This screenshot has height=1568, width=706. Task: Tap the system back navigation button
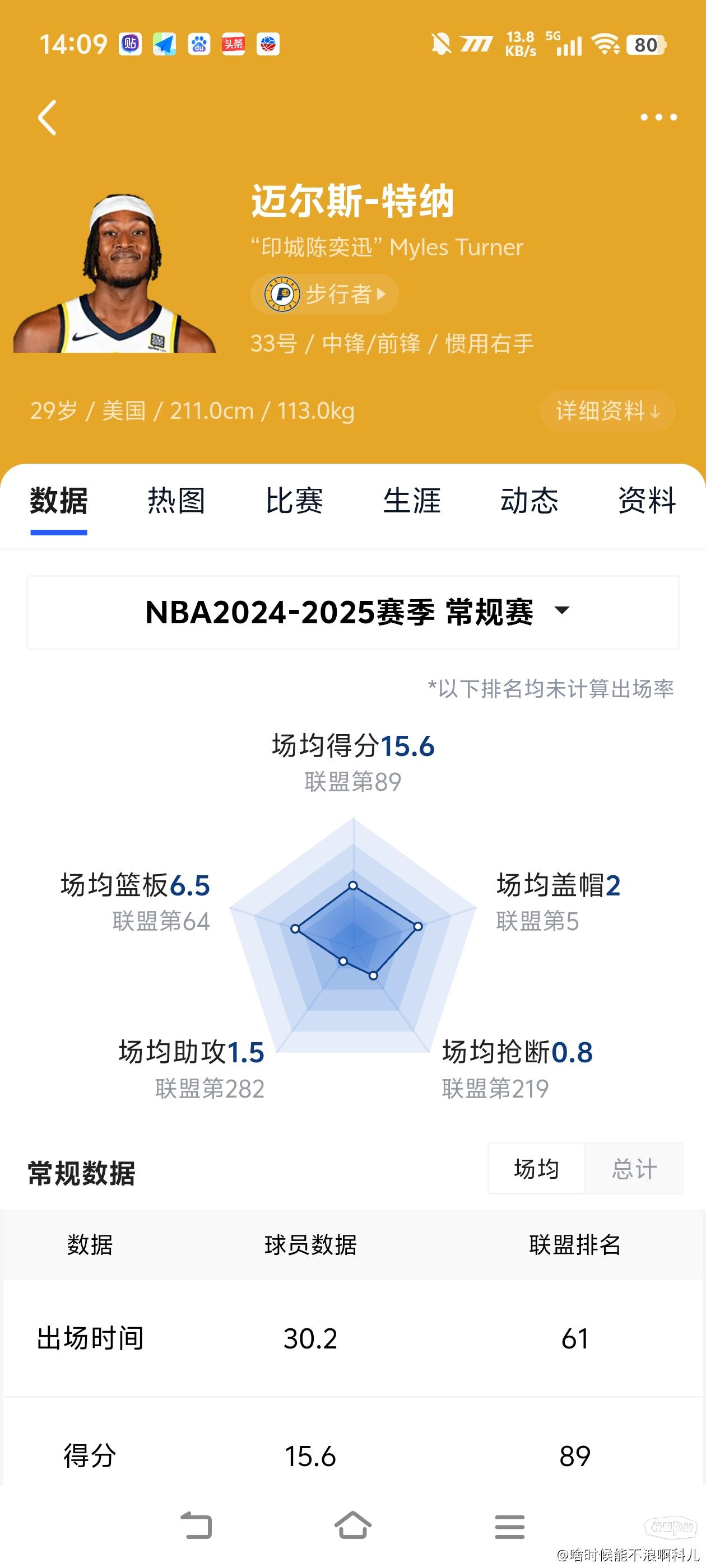coord(196,1526)
